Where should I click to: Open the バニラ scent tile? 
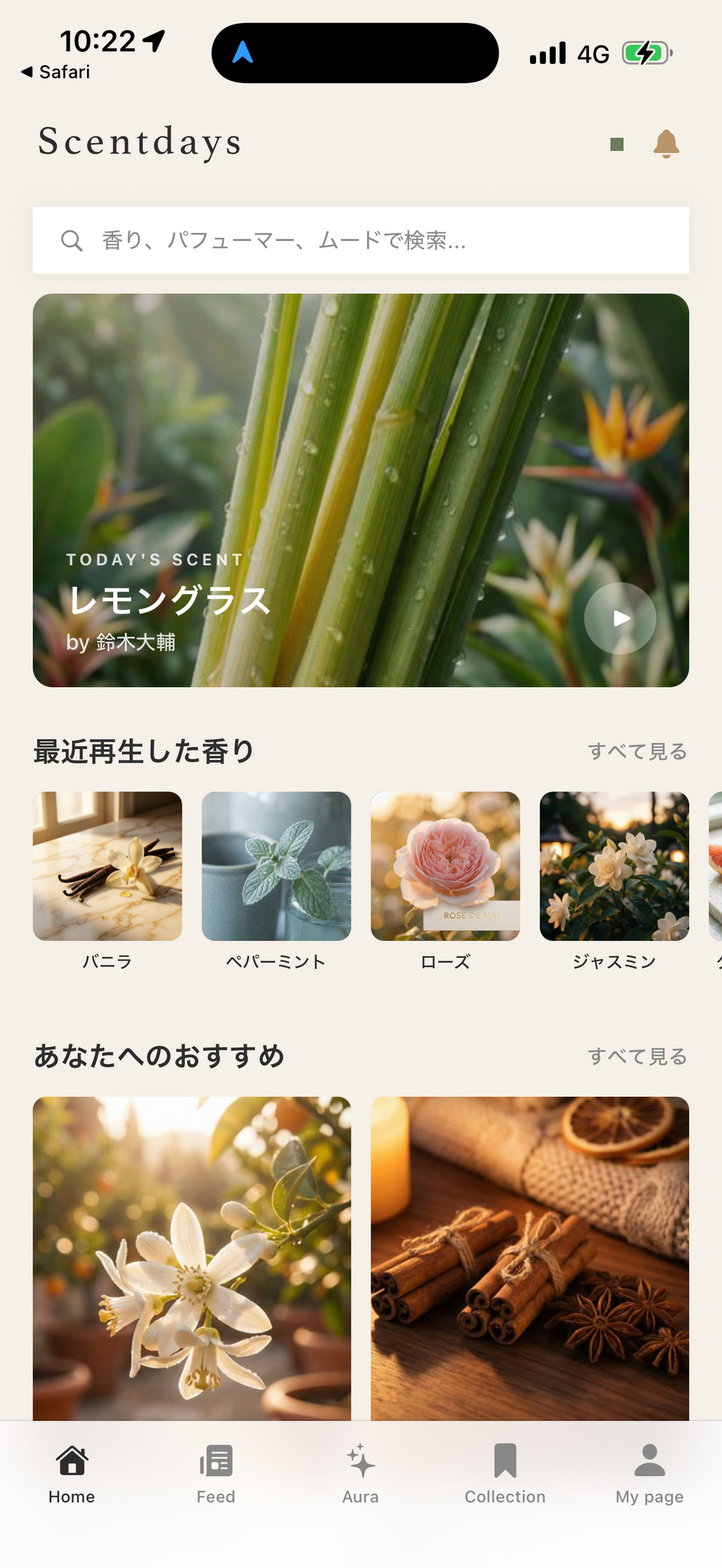(x=107, y=866)
